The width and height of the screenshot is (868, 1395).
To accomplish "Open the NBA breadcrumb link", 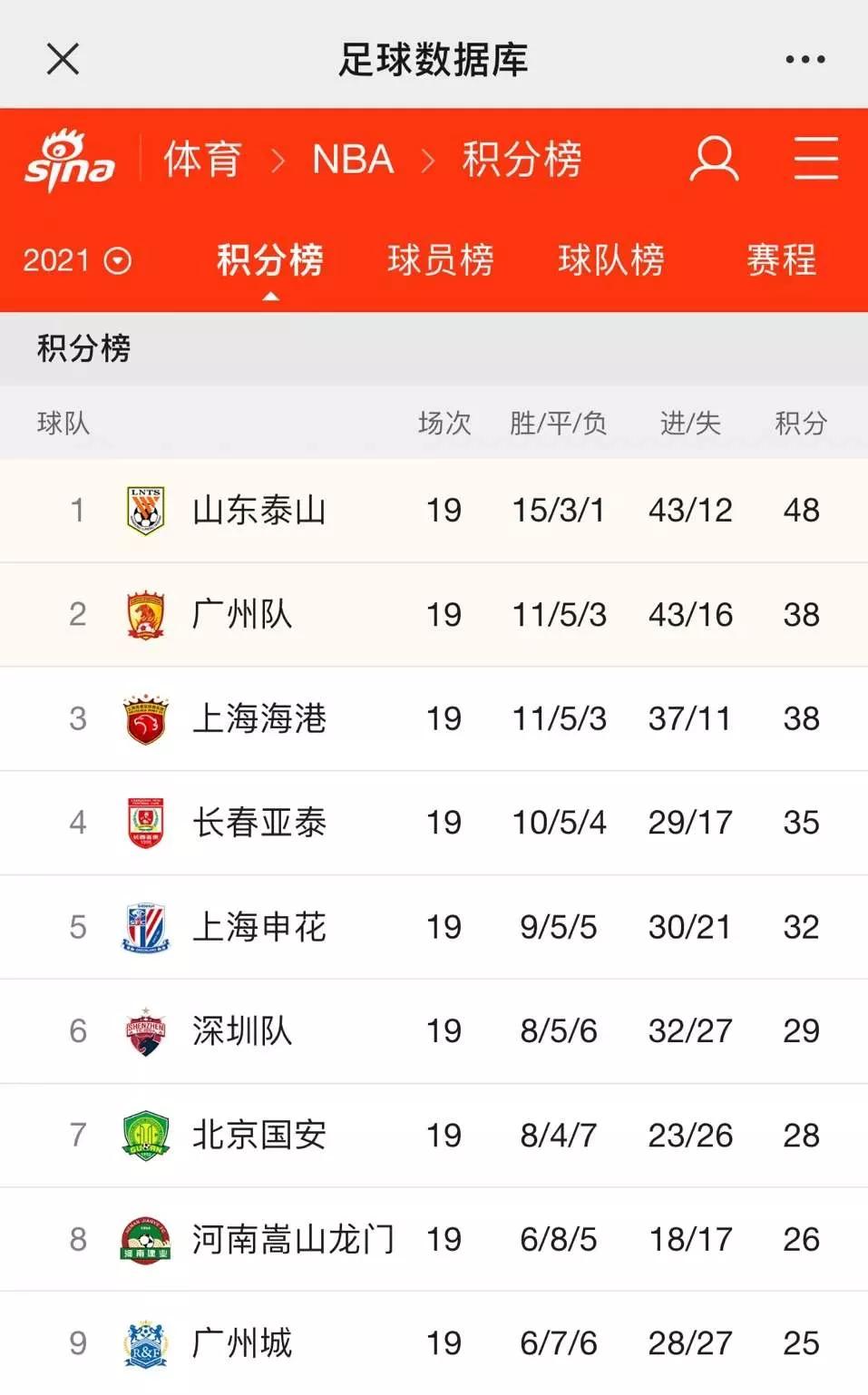I will (x=352, y=159).
